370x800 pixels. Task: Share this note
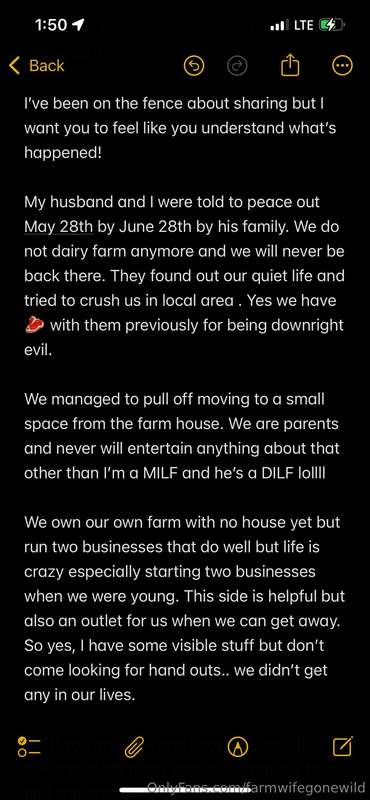tap(290, 65)
